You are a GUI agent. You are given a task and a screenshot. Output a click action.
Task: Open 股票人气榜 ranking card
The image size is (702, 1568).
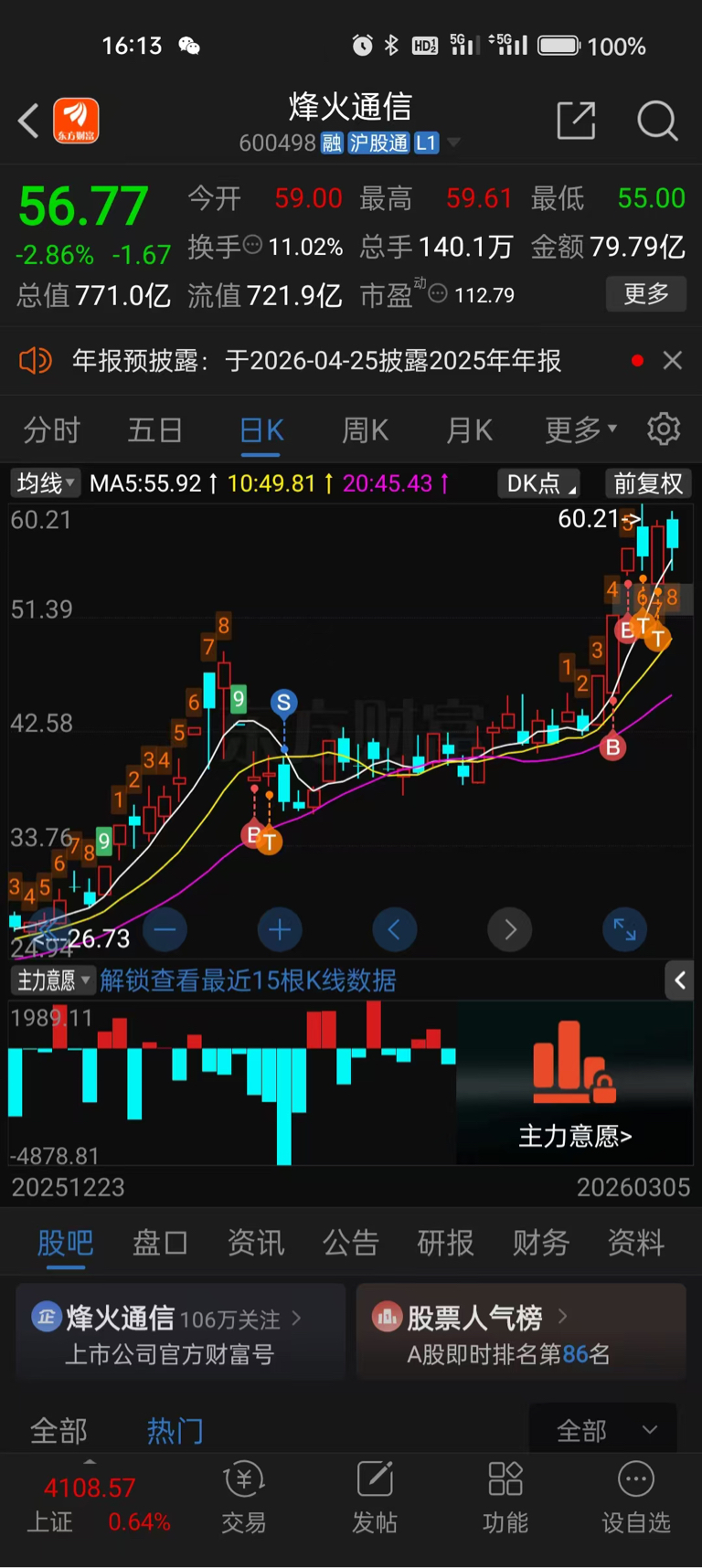pyautogui.click(x=521, y=1331)
